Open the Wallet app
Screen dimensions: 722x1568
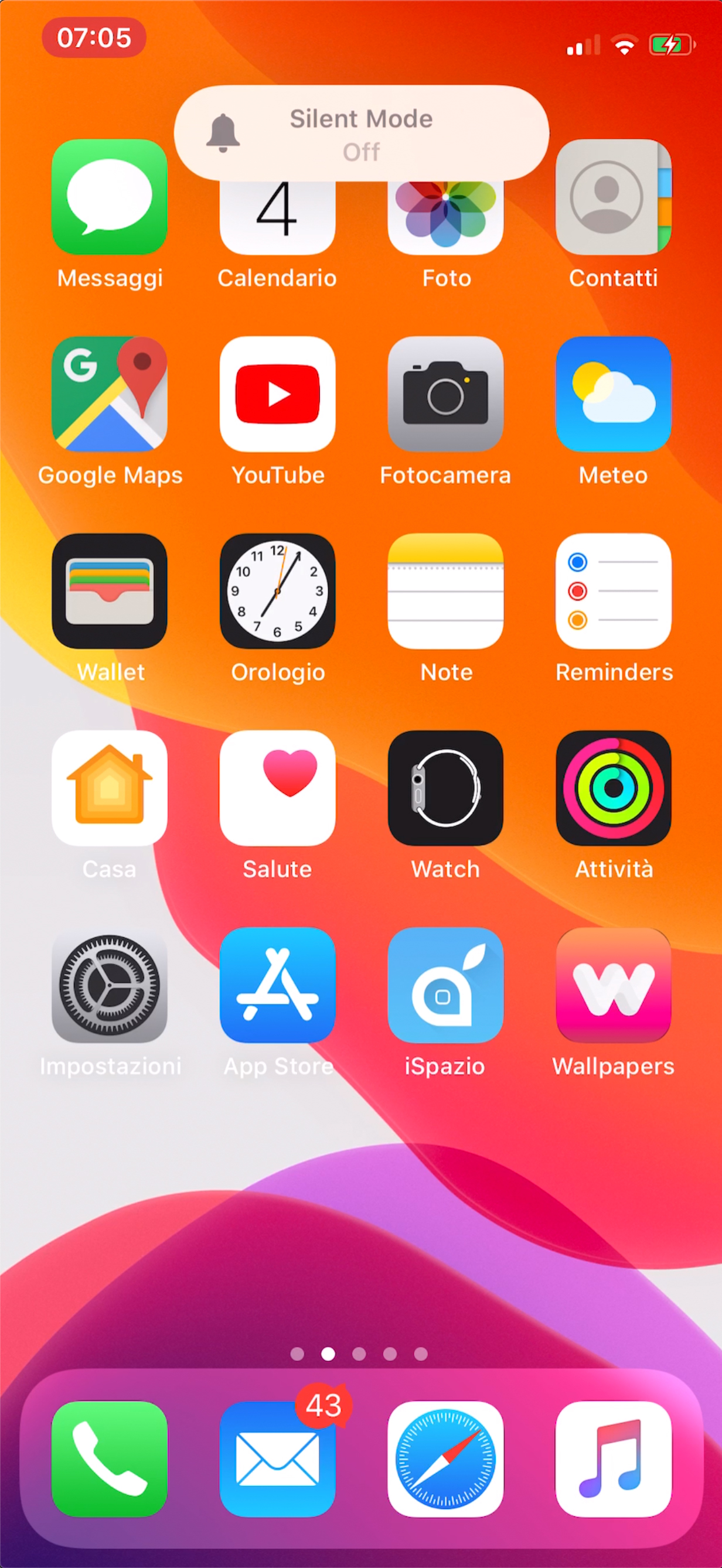point(110,591)
